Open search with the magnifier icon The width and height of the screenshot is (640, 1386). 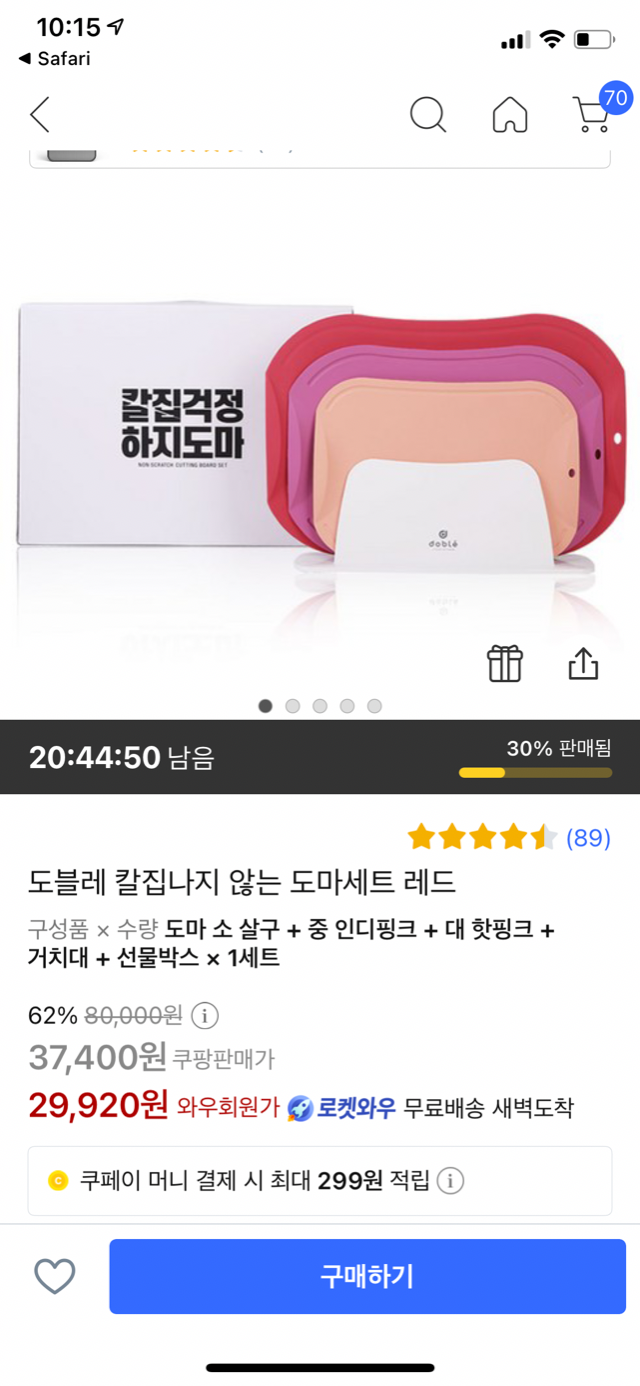coord(428,115)
